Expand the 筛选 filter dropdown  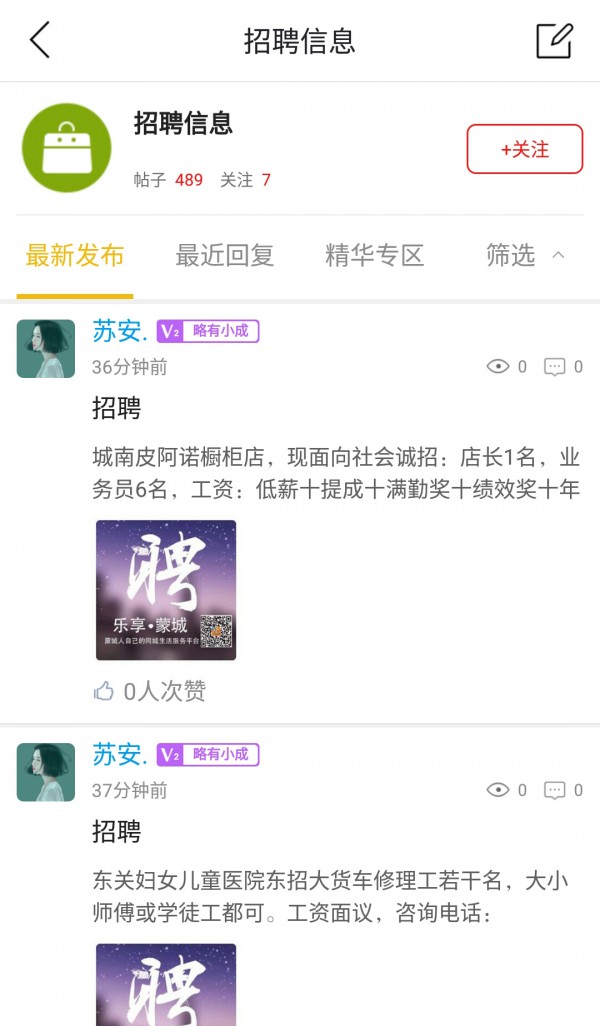(525, 256)
